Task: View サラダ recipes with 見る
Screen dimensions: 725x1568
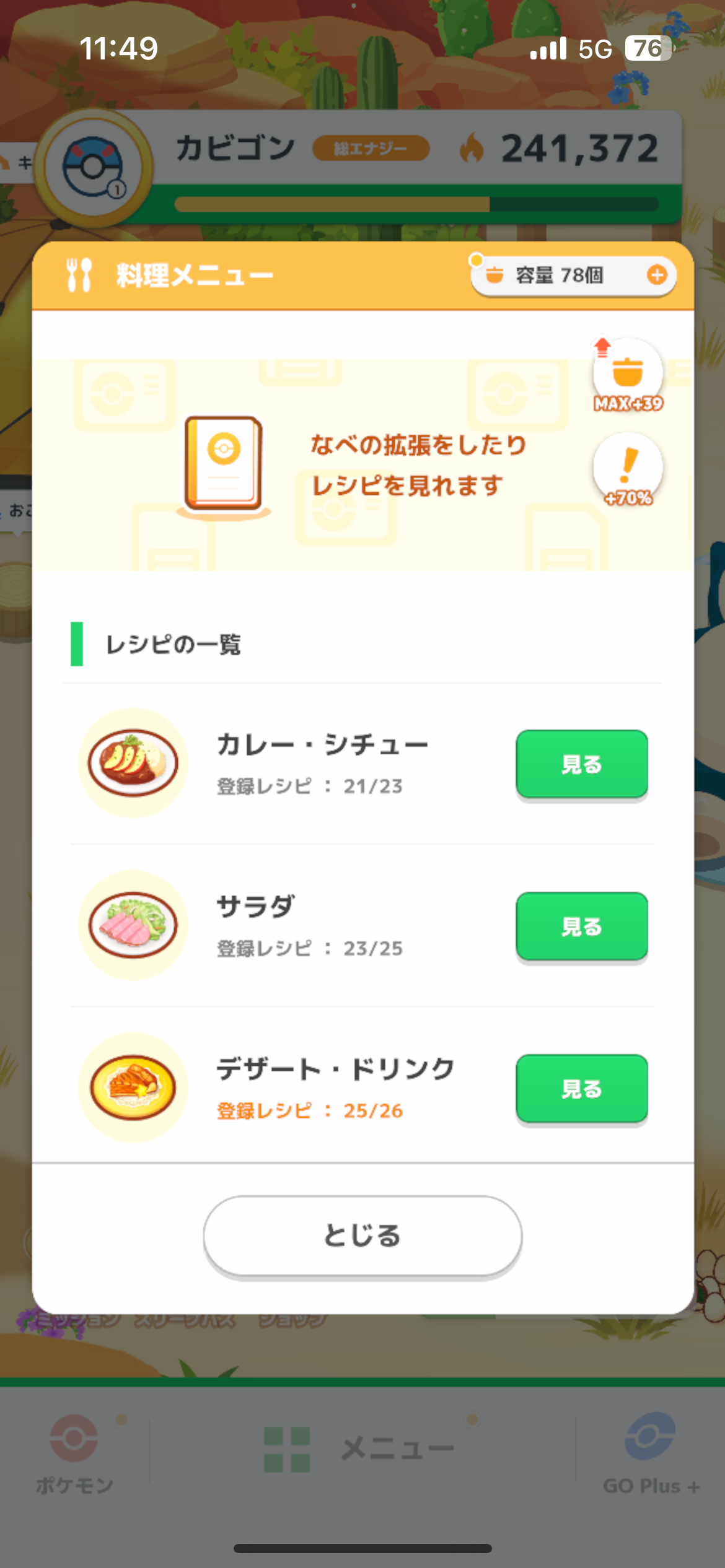Action: tap(581, 926)
